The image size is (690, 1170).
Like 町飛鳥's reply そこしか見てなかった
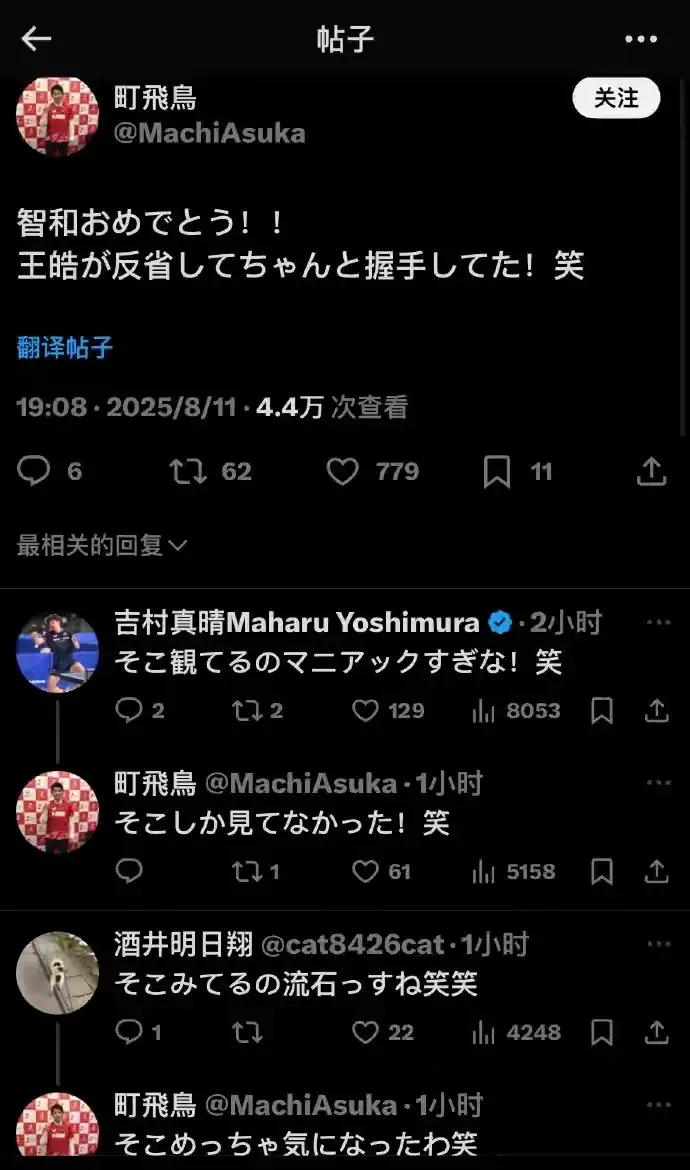[x=365, y=871]
